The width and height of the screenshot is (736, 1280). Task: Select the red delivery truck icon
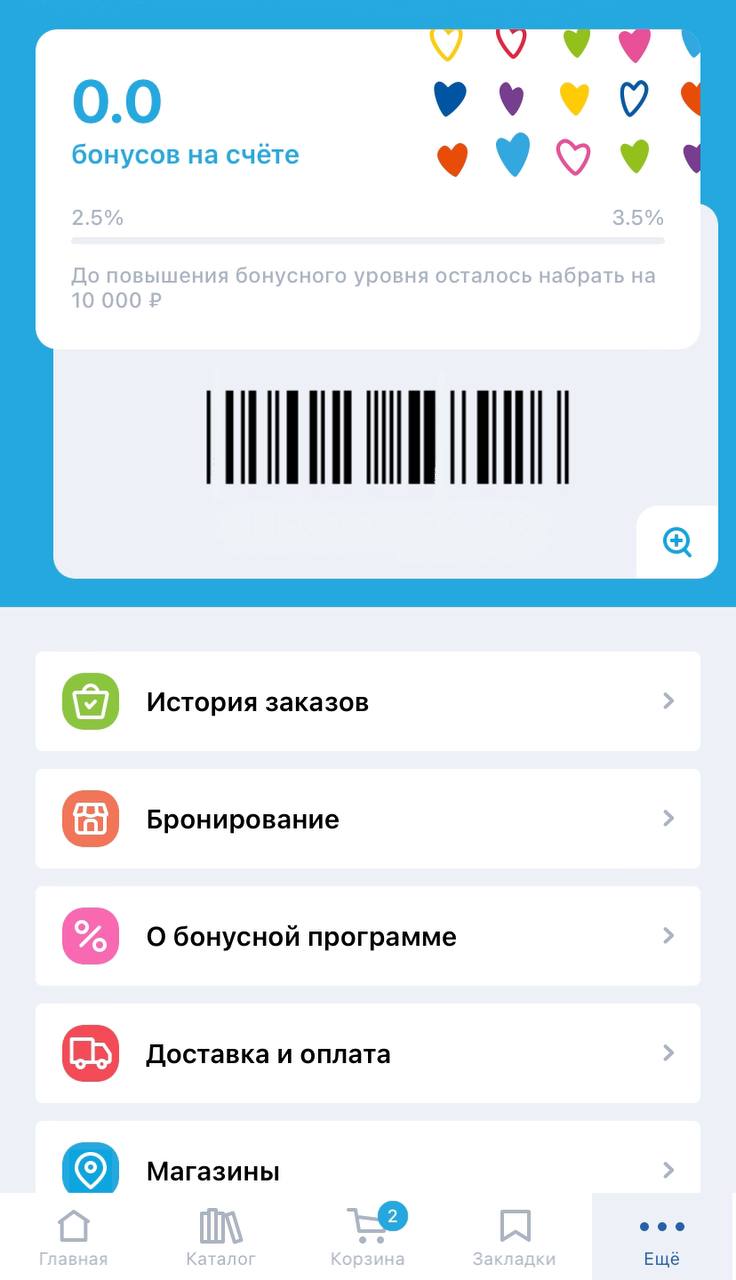pos(90,1053)
